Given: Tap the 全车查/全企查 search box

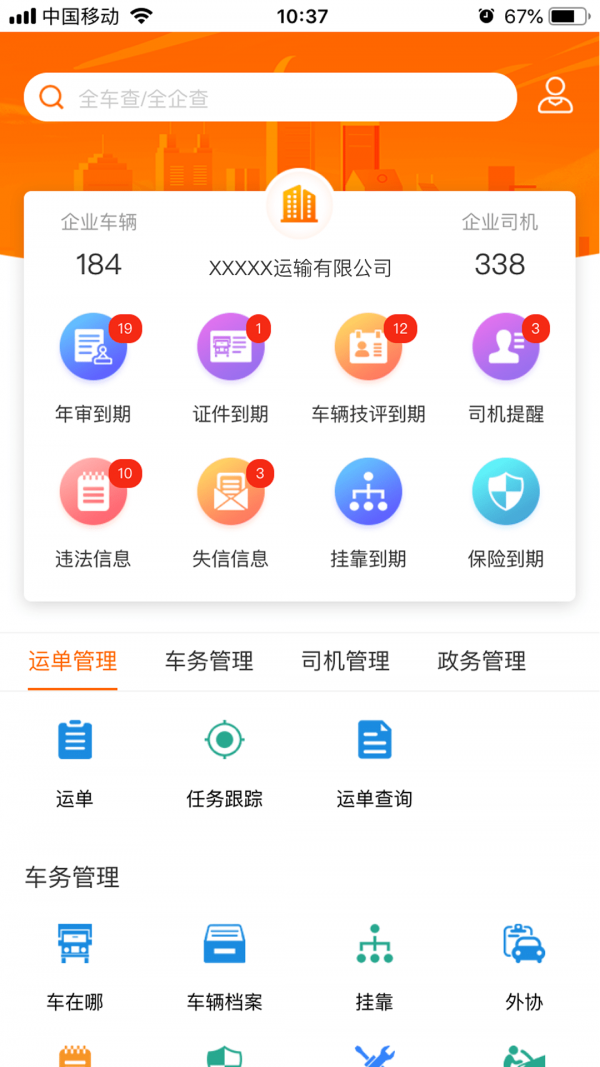Looking at the screenshot, I should [x=270, y=98].
